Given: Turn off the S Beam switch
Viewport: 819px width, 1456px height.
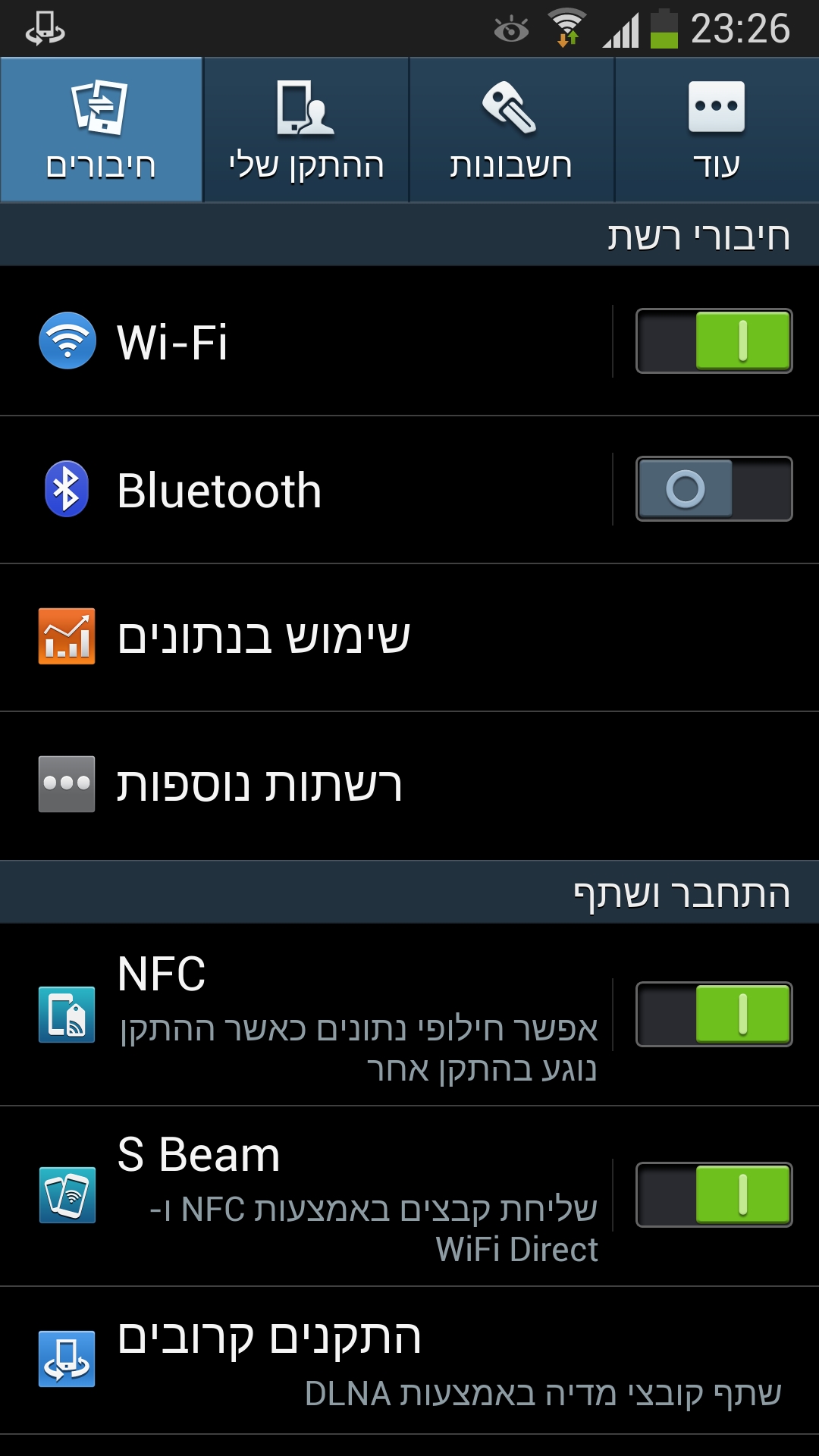Looking at the screenshot, I should click(714, 1194).
